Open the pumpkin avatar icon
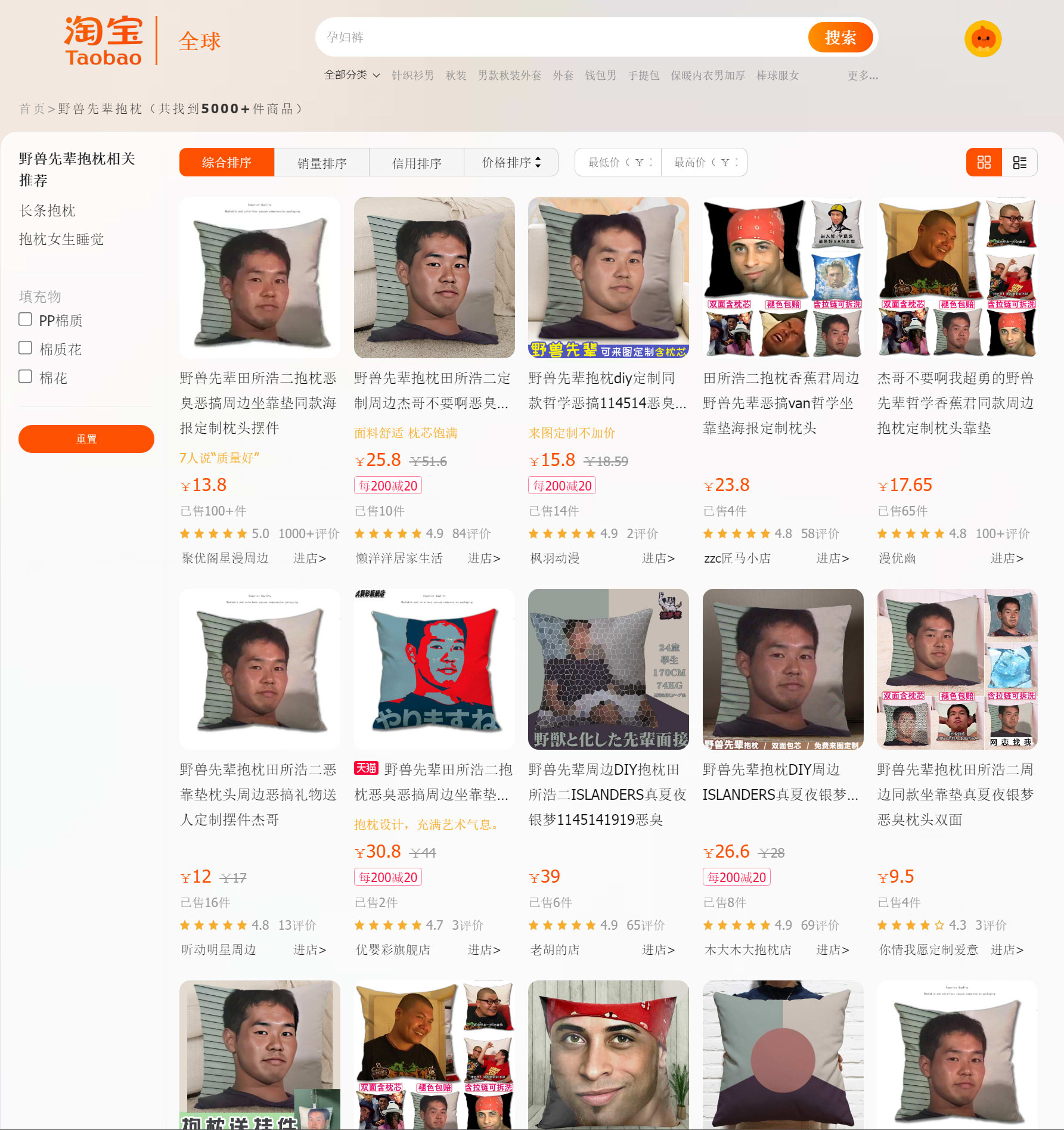1064x1130 pixels. pyautogui.click(x=982, y=39)
